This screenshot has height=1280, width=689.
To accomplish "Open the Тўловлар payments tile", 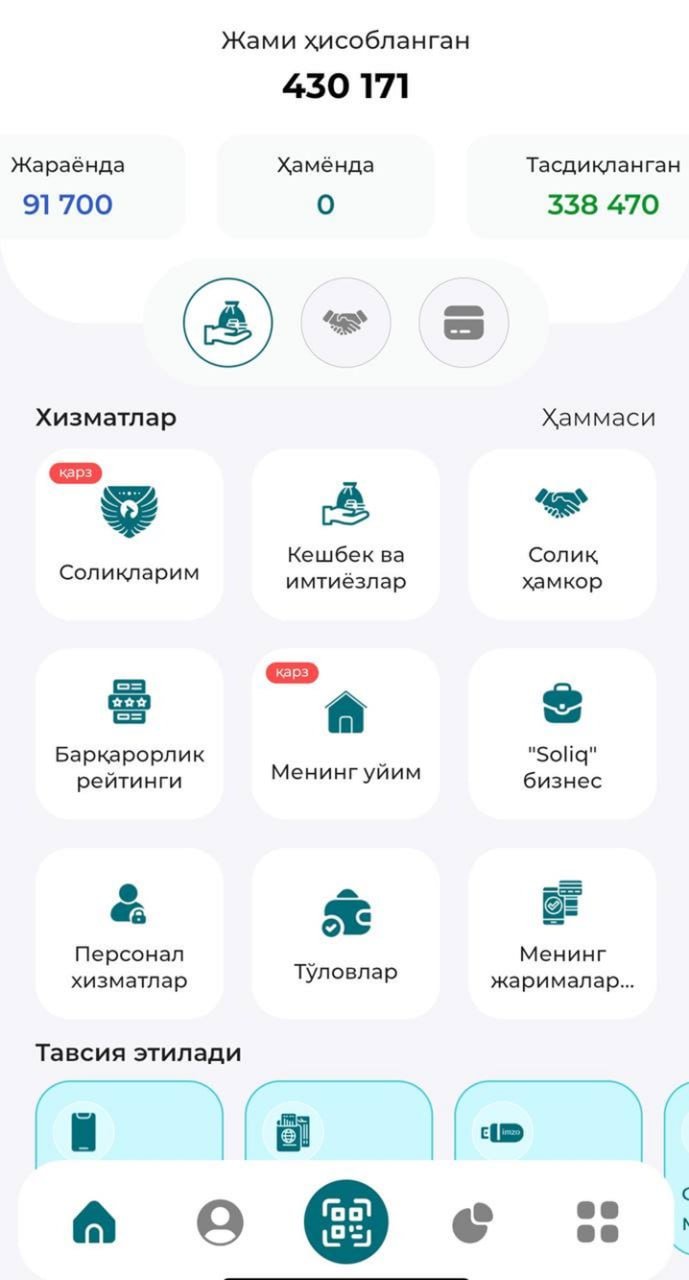I will point(345,933).
